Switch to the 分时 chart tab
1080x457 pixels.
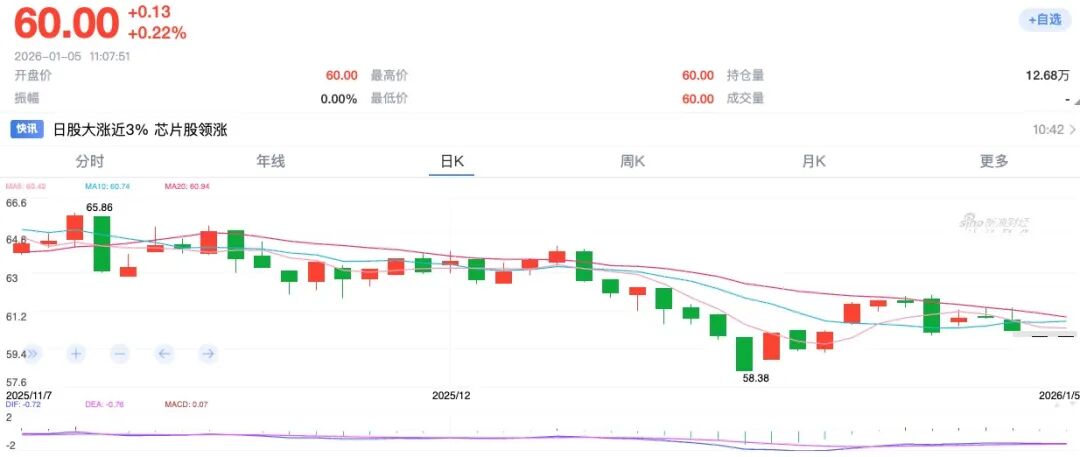coord(90,161)
